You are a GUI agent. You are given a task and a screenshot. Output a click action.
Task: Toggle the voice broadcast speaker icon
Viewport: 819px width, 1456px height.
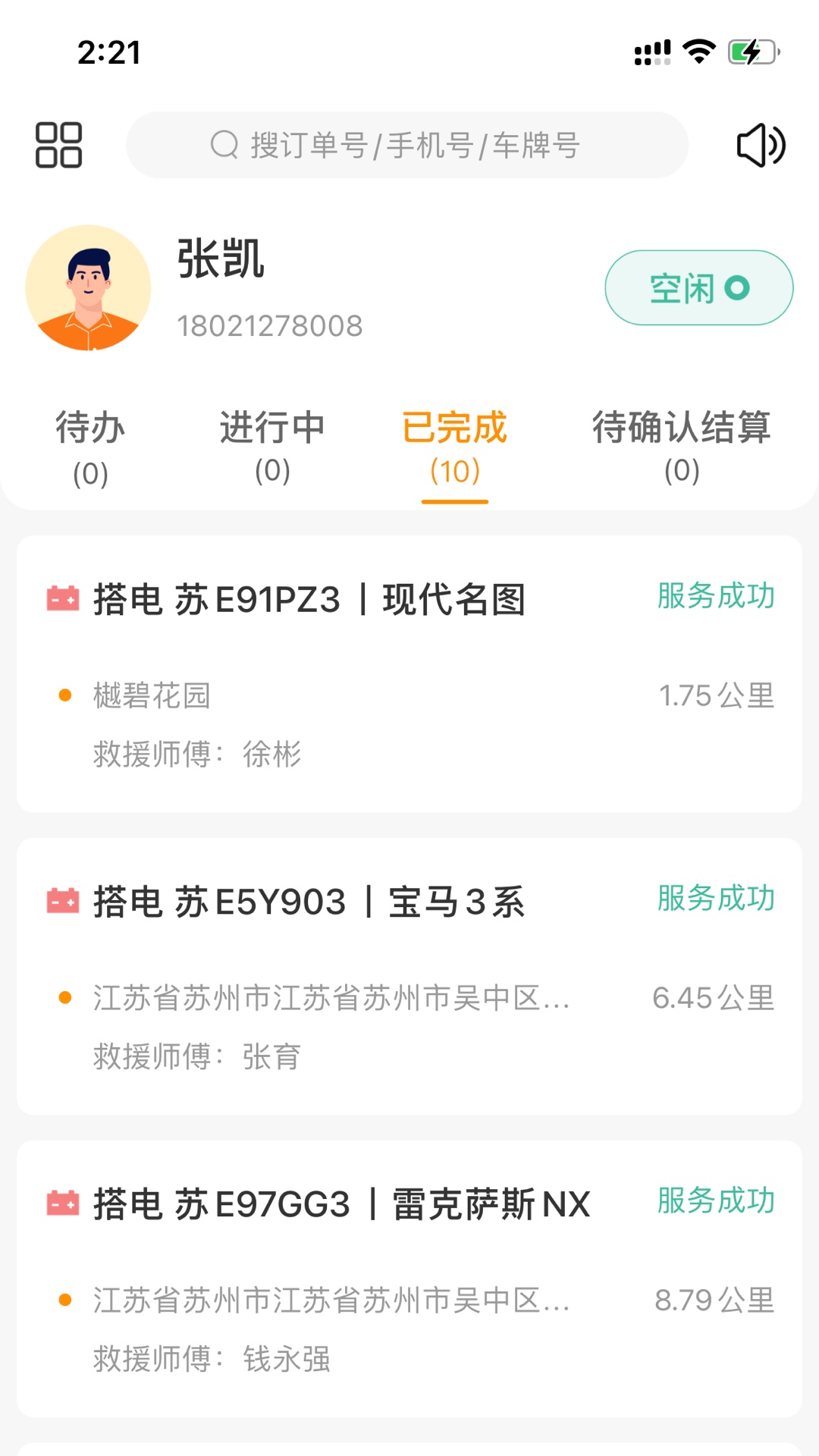click(761, 145)
